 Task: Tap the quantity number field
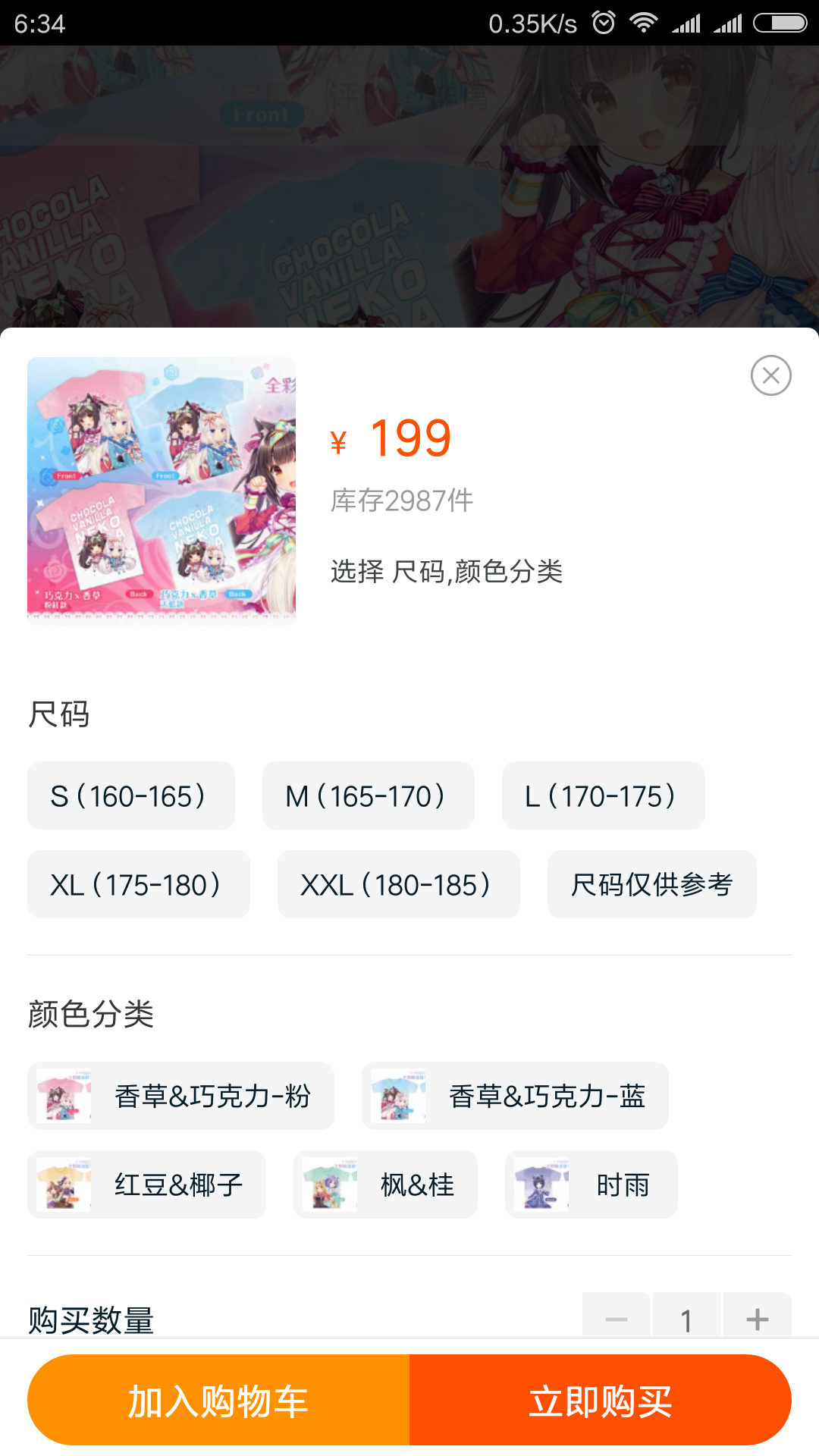point(686,1319)
